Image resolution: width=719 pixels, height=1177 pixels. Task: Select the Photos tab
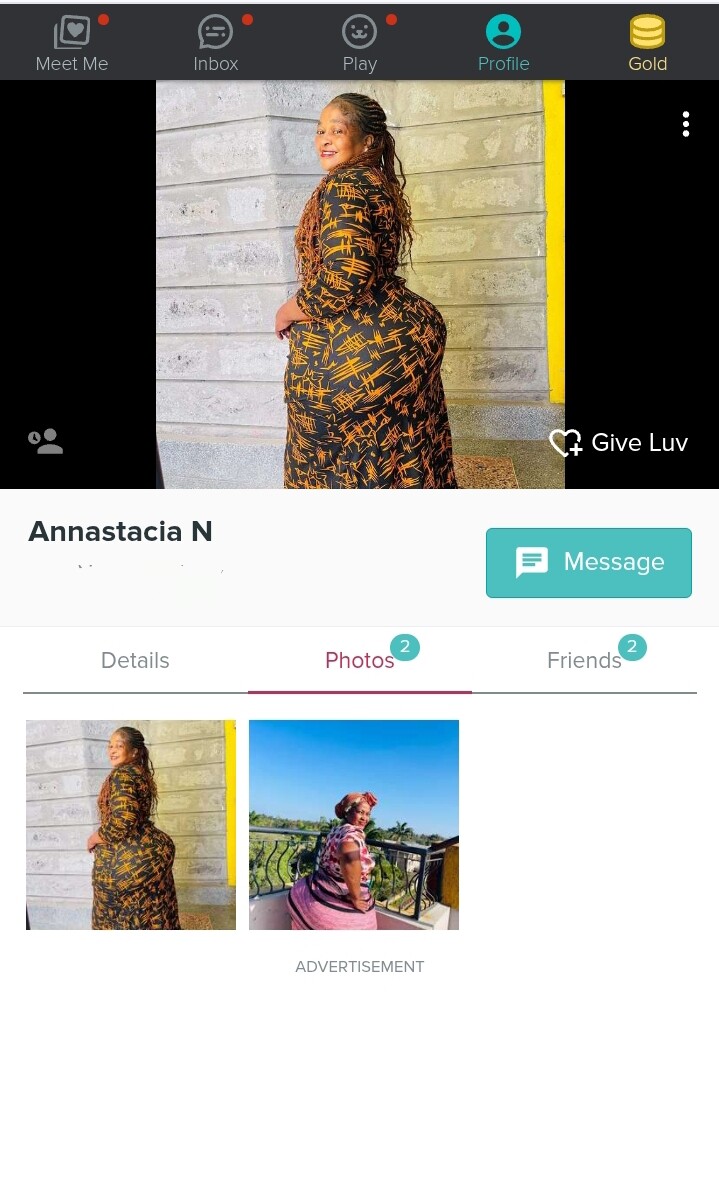[x=360, y=660]
